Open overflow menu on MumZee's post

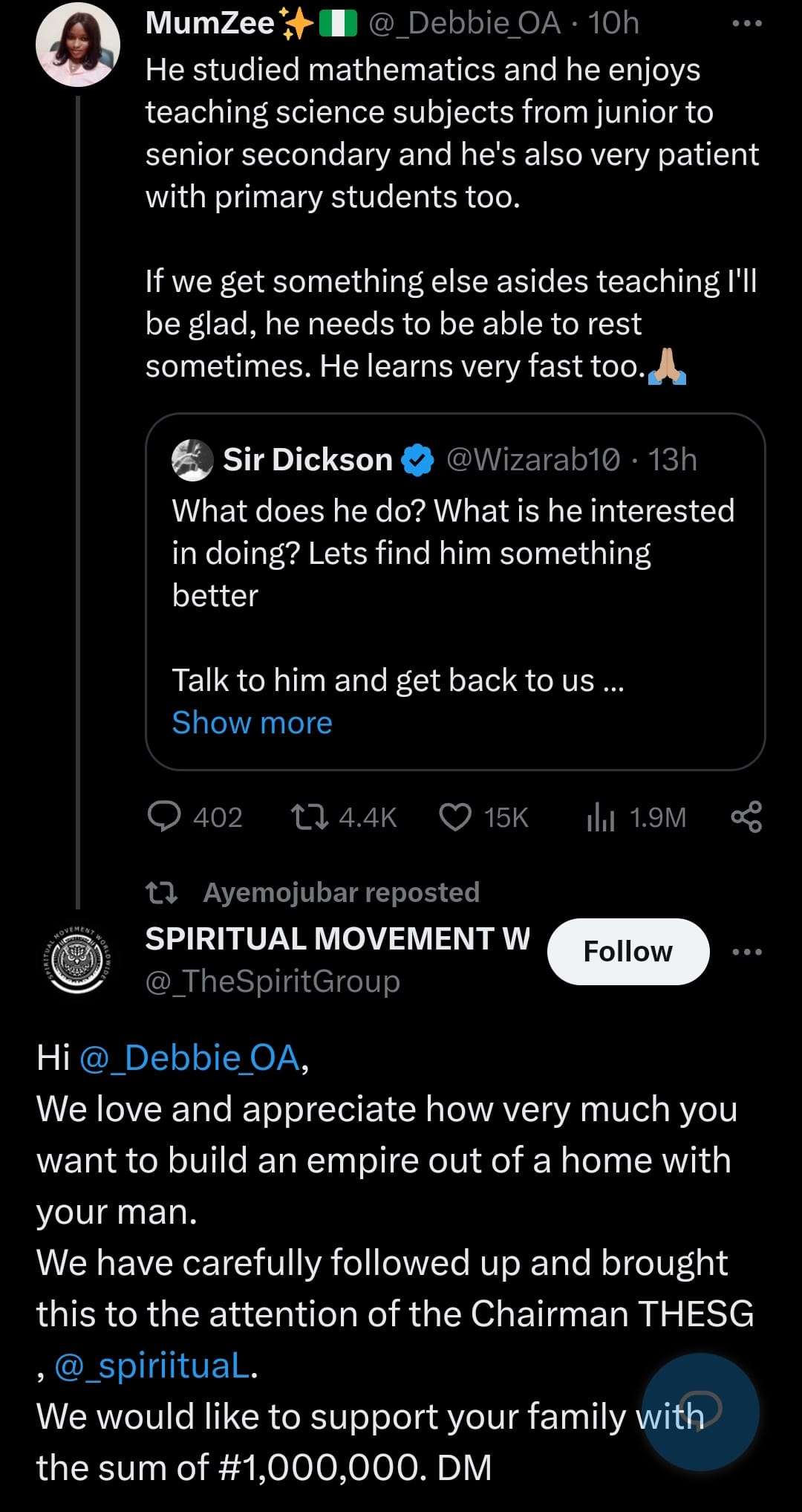click(x=746, y=24)
